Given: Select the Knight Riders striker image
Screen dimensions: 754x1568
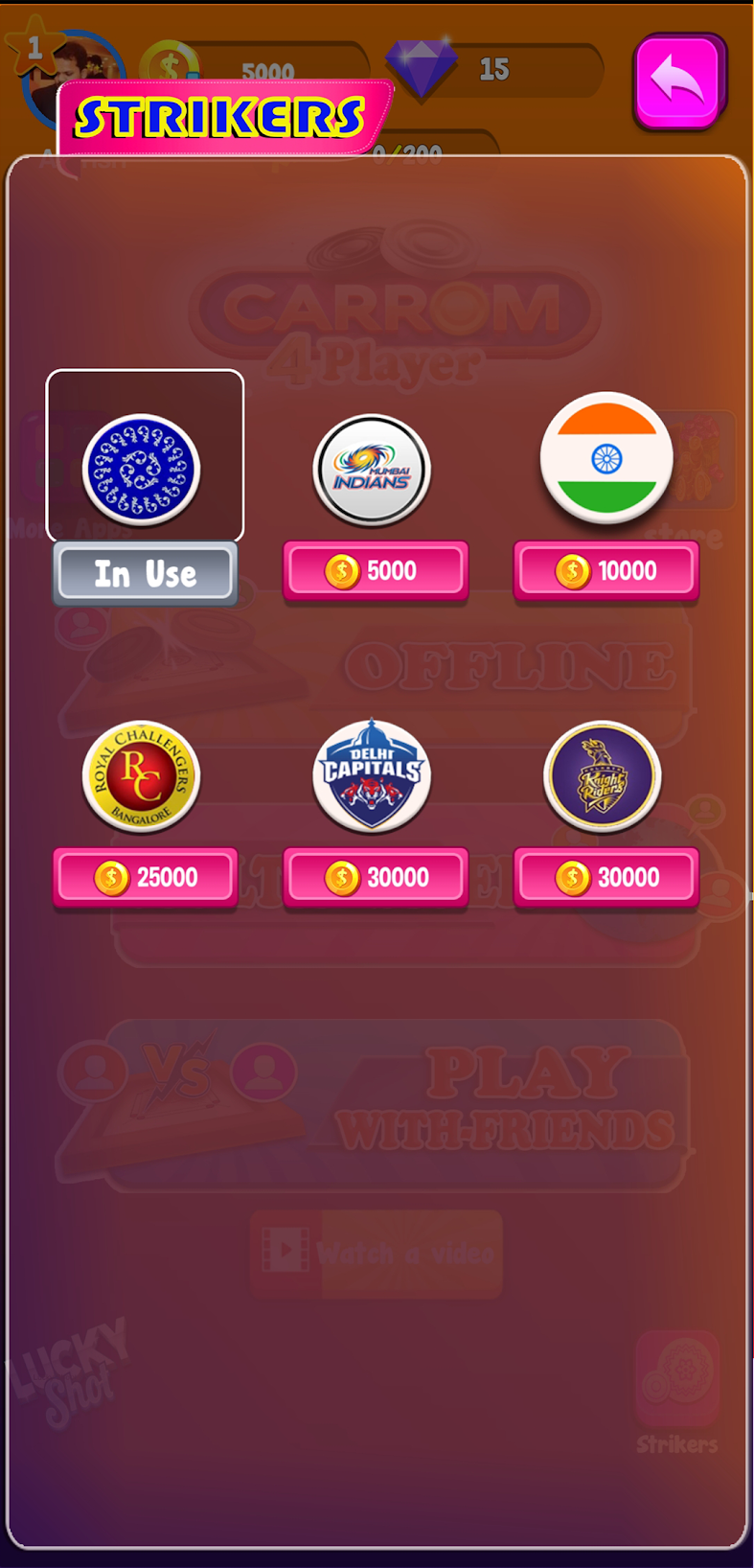Looking at the screenshot, I should (x=602, y=775).
